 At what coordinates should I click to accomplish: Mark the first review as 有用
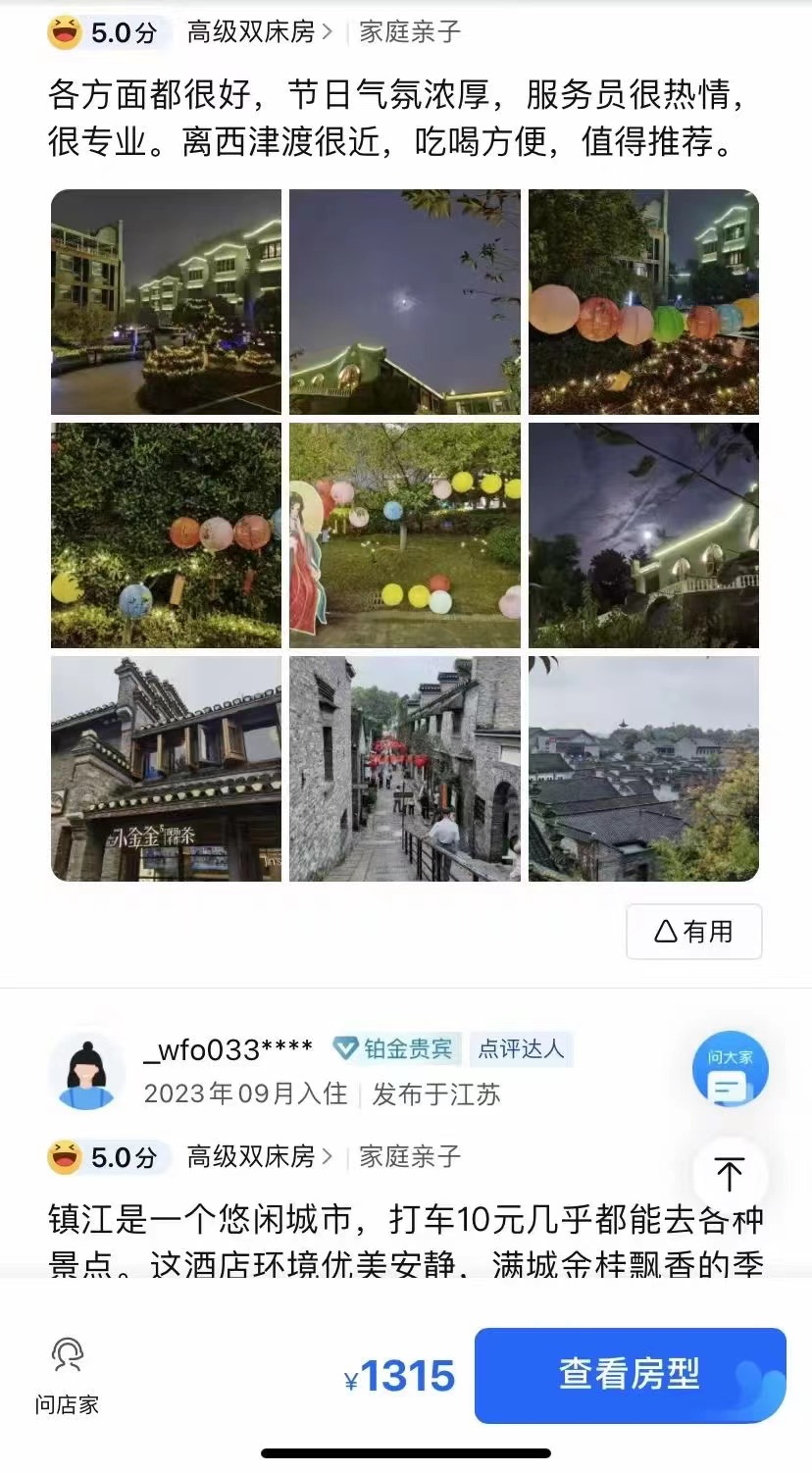pyautogui.click(x=693, y=931)
